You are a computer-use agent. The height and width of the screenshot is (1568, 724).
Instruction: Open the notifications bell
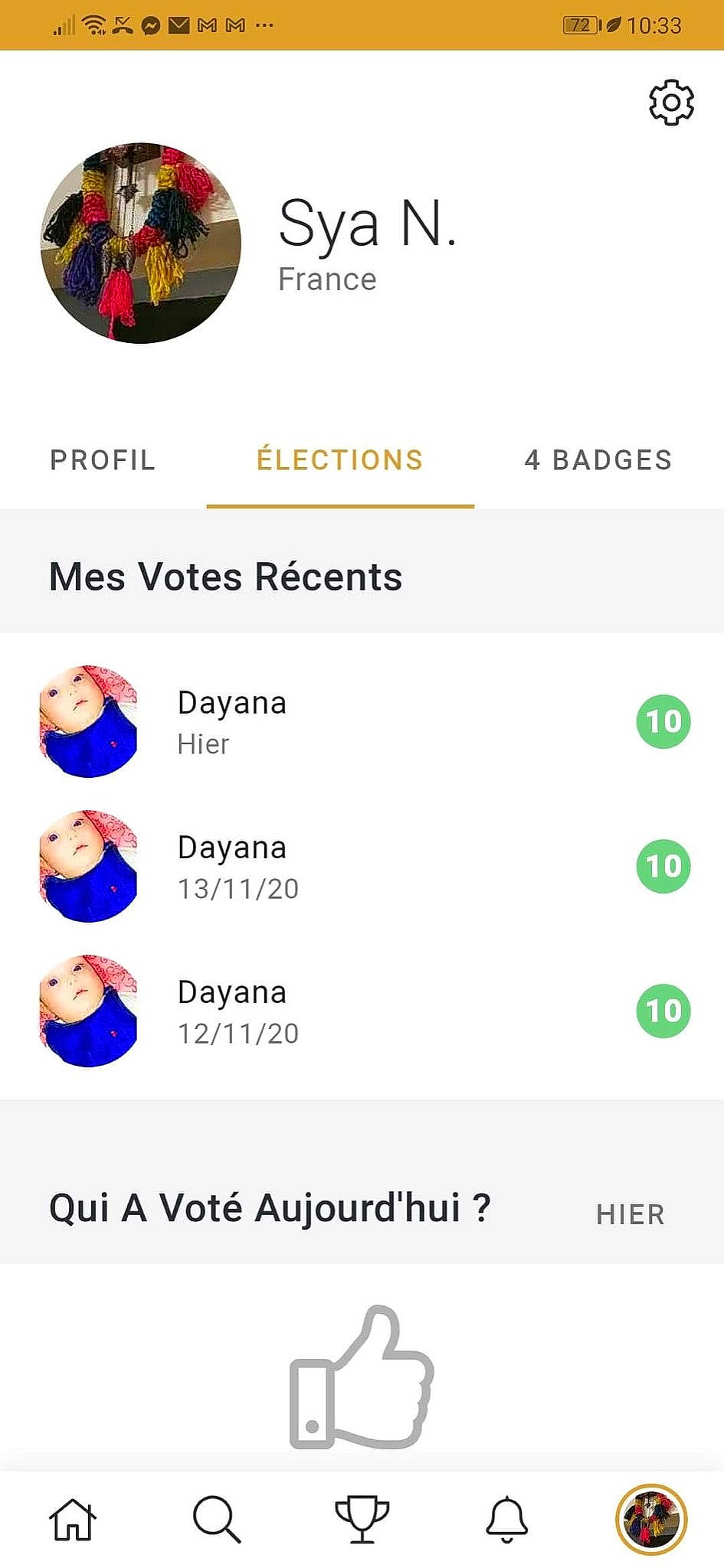click(x=506, y=1519)
